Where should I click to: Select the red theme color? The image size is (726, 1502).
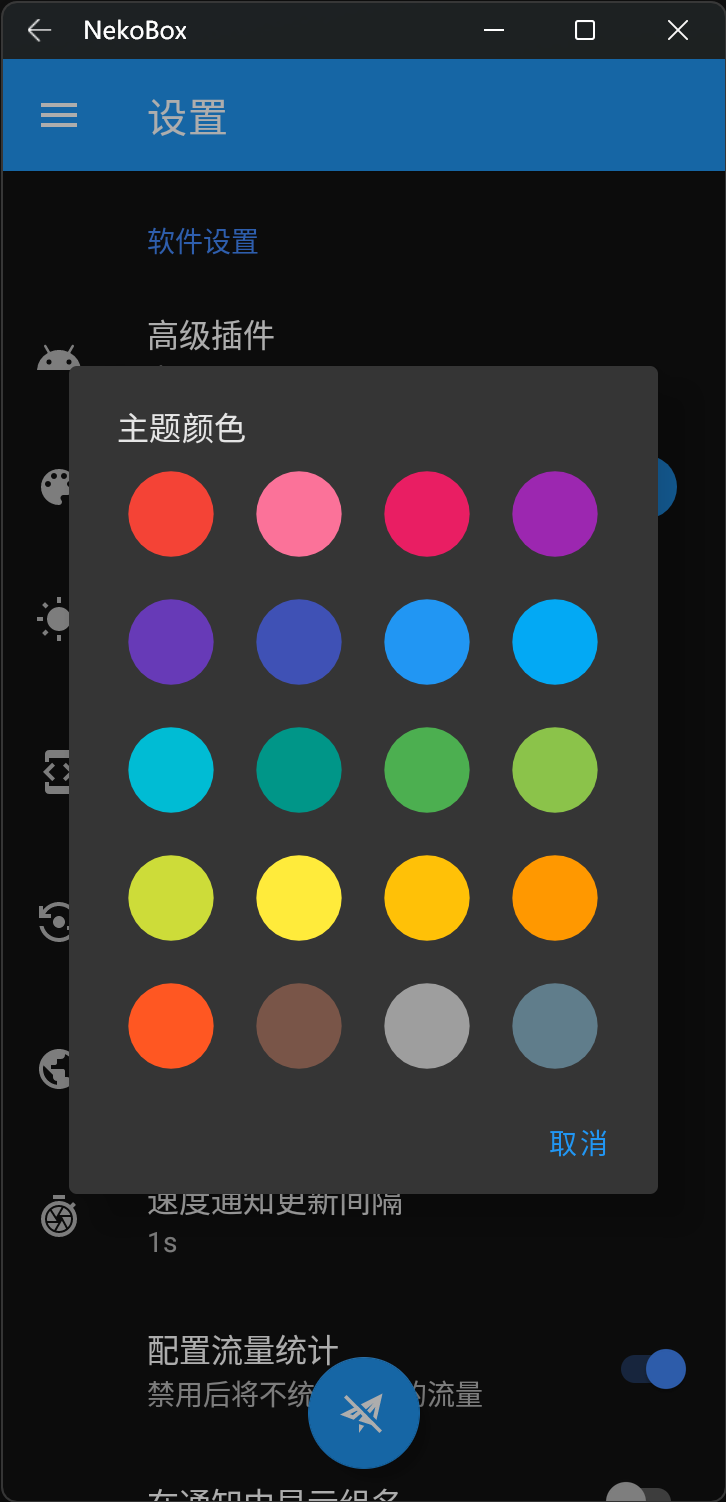tap(171, 514)
